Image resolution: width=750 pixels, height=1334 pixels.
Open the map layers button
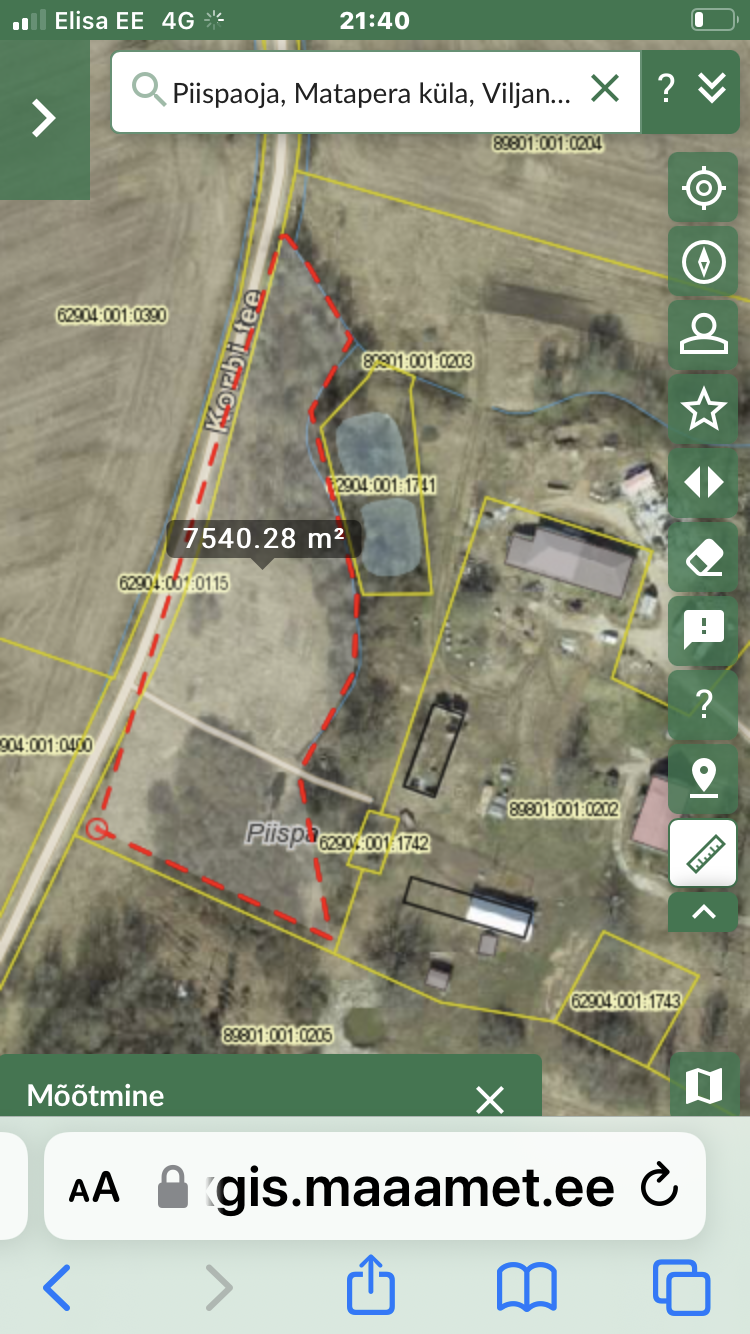[x=703, y=1085]
